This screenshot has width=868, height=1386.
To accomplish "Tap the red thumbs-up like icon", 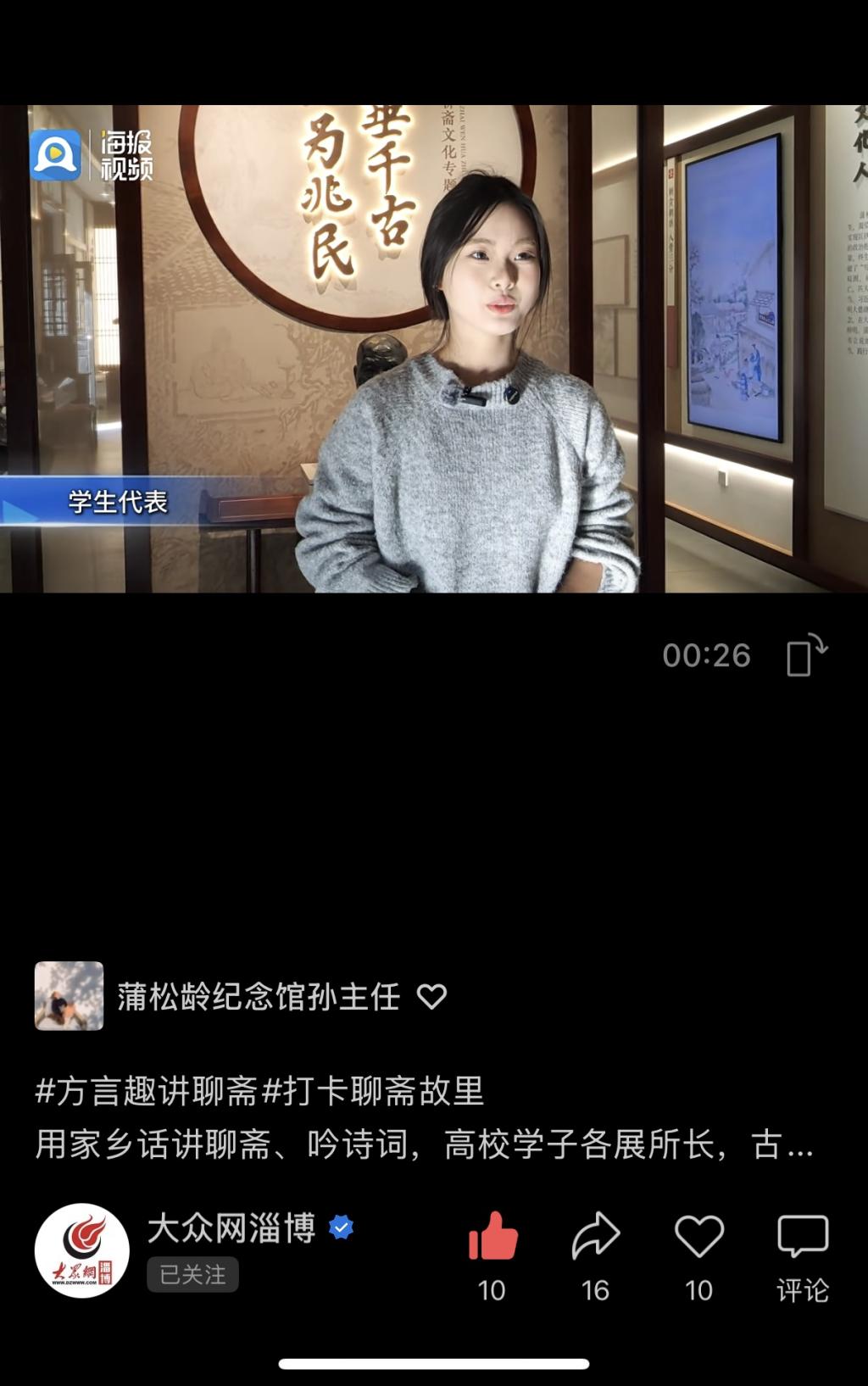I will coord(492,1236).
